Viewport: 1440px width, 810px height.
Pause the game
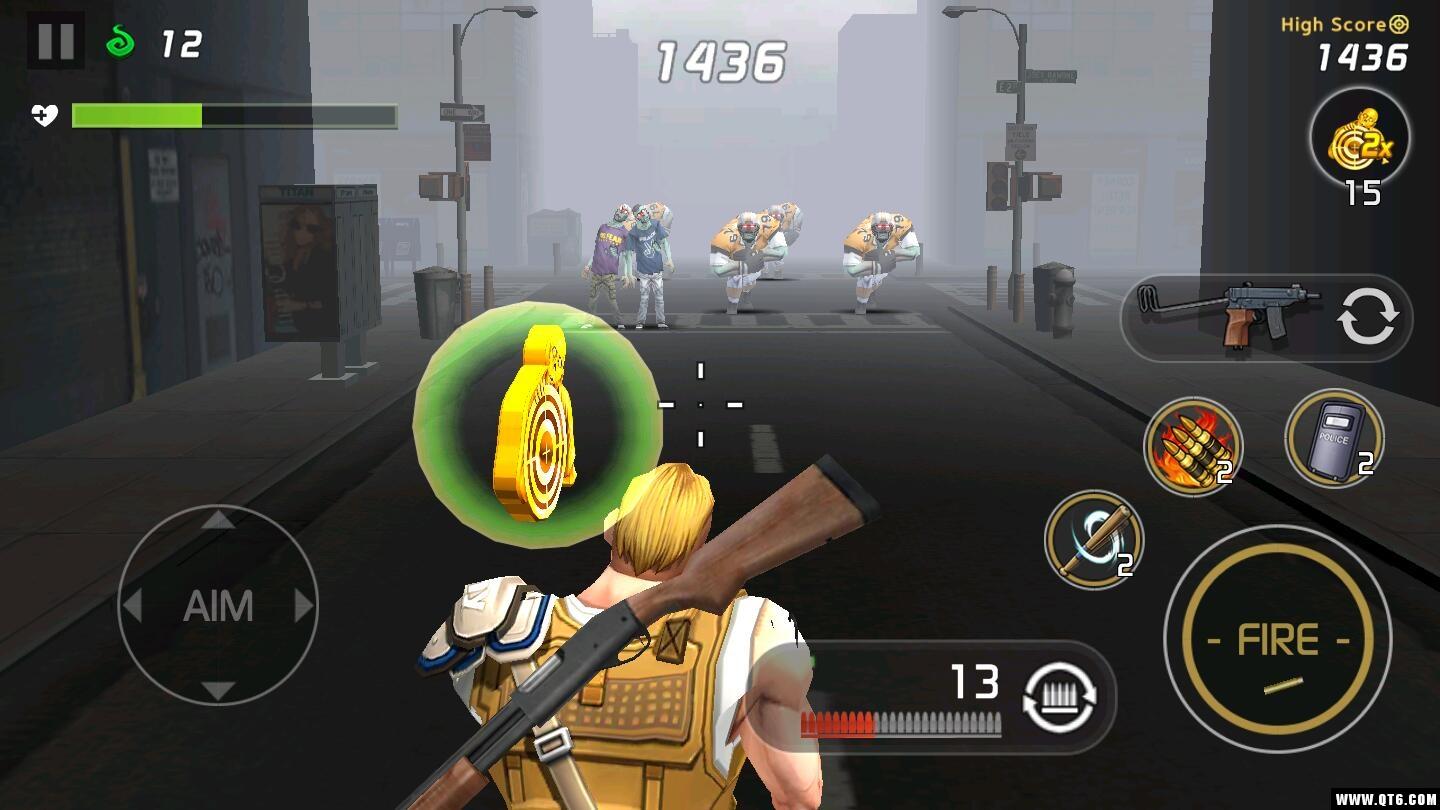[x=55, y=41]
